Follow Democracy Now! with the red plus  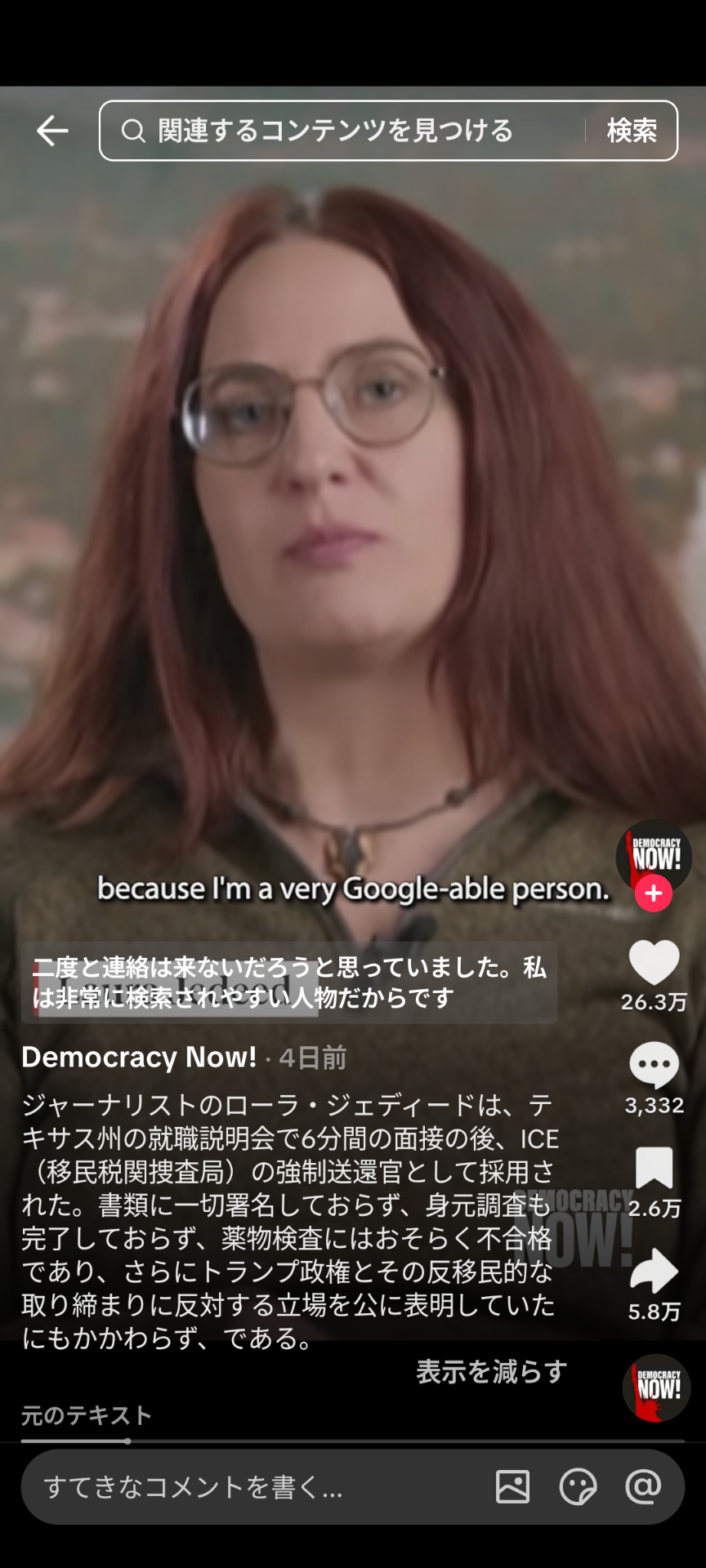[x=654, y=893]
